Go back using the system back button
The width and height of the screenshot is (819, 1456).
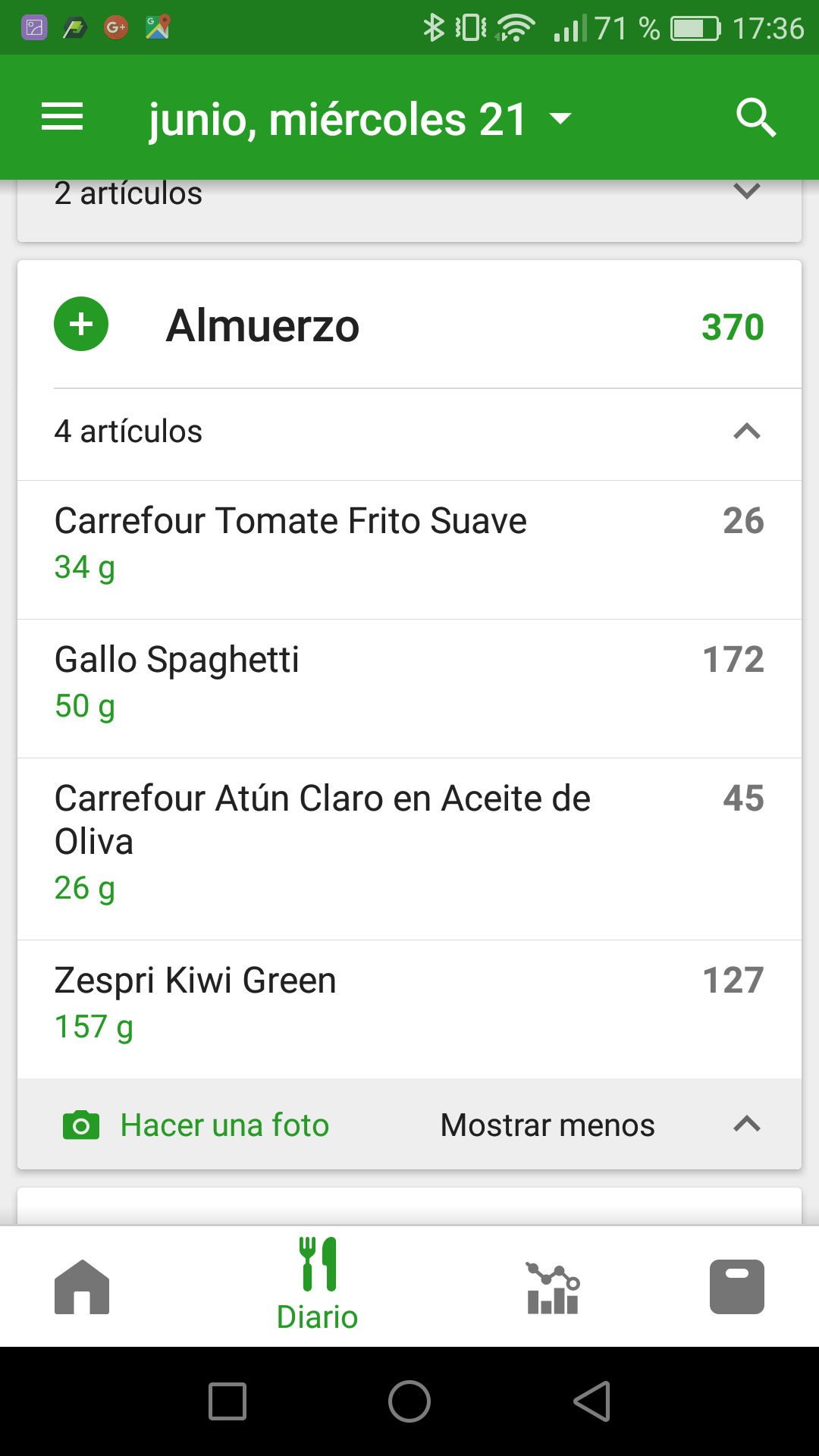click(x=592, y=1401)
